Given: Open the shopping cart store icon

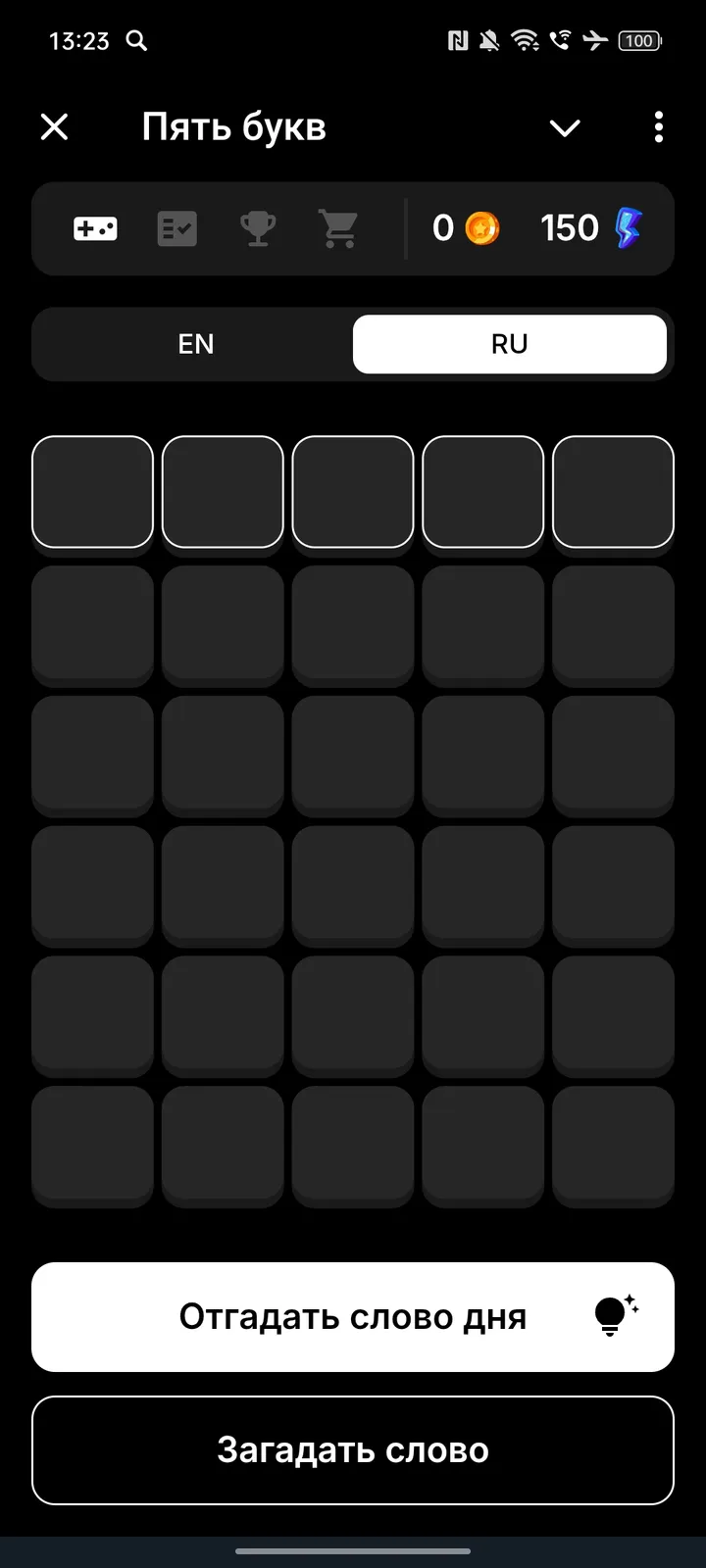Looking at the screenshot, I should point(339,227).
